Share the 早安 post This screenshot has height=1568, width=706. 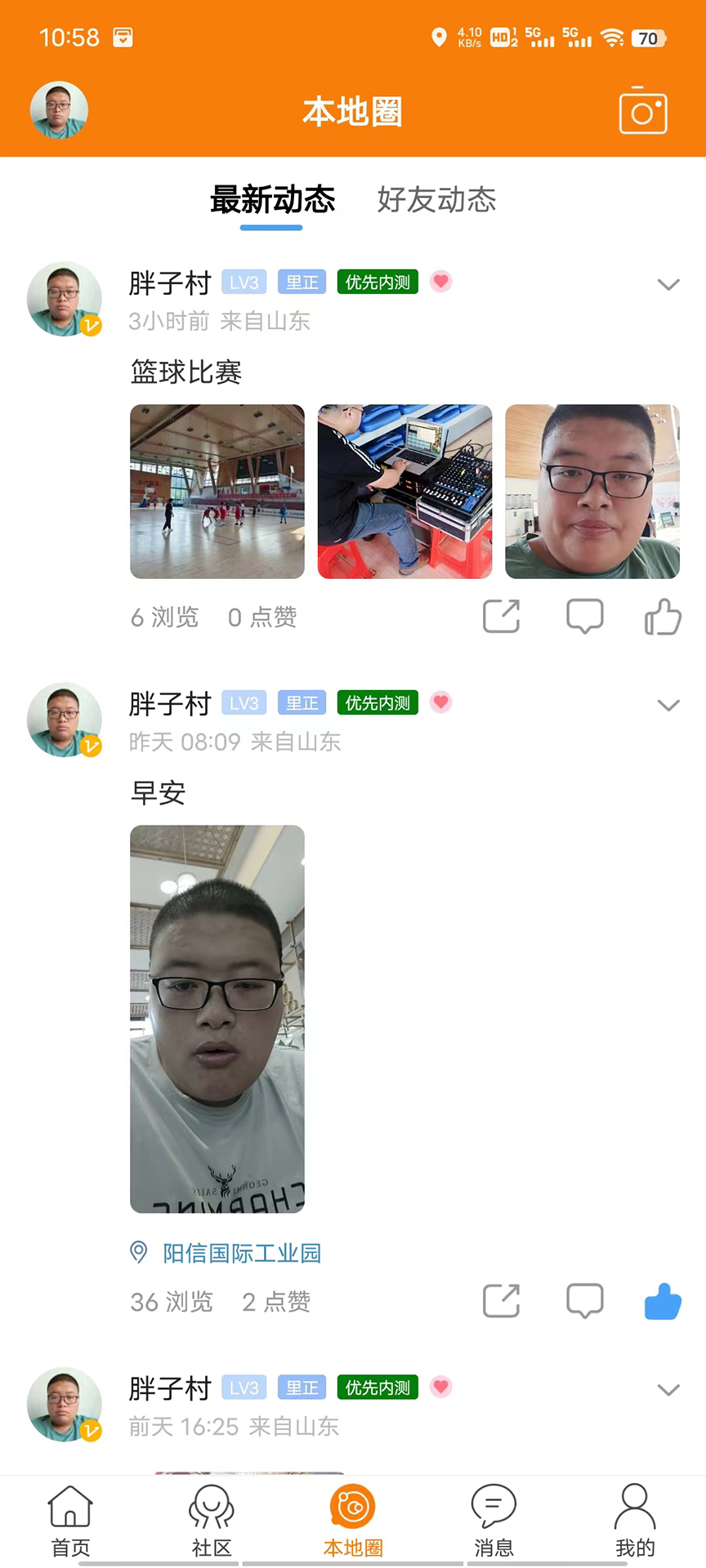point(501,1301)
